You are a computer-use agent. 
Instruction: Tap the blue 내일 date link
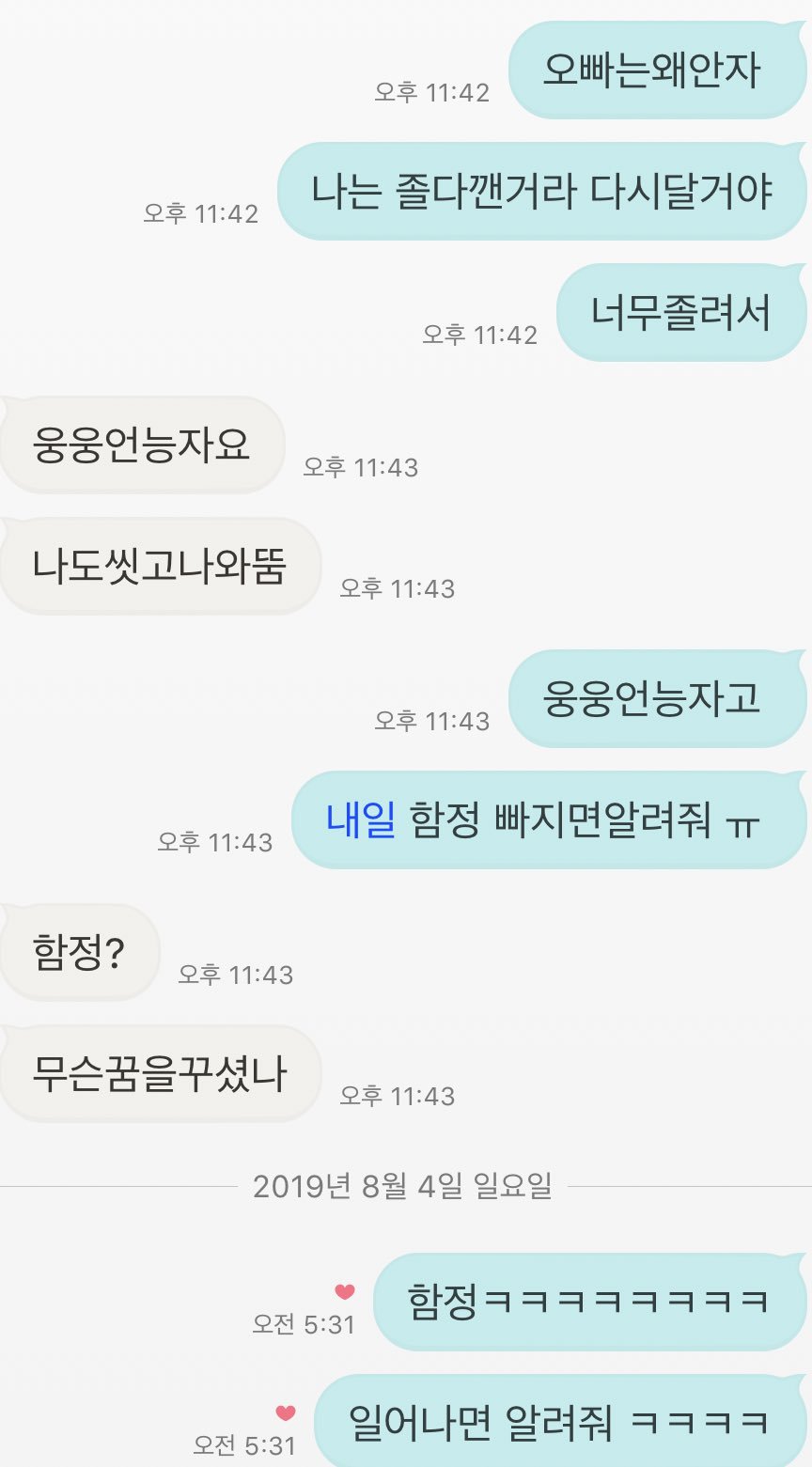tap(361, 819)
